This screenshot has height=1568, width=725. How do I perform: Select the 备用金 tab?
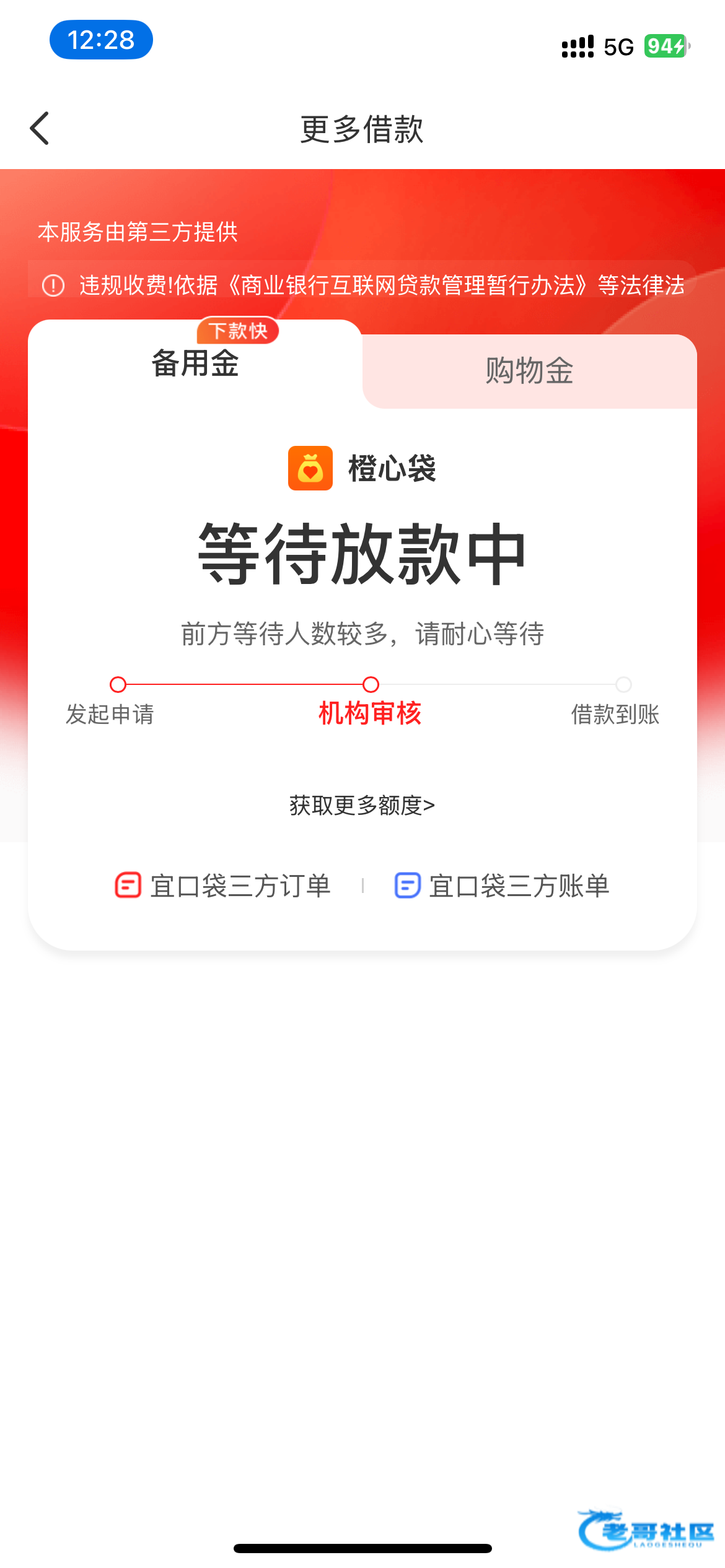tap(195, 364)
